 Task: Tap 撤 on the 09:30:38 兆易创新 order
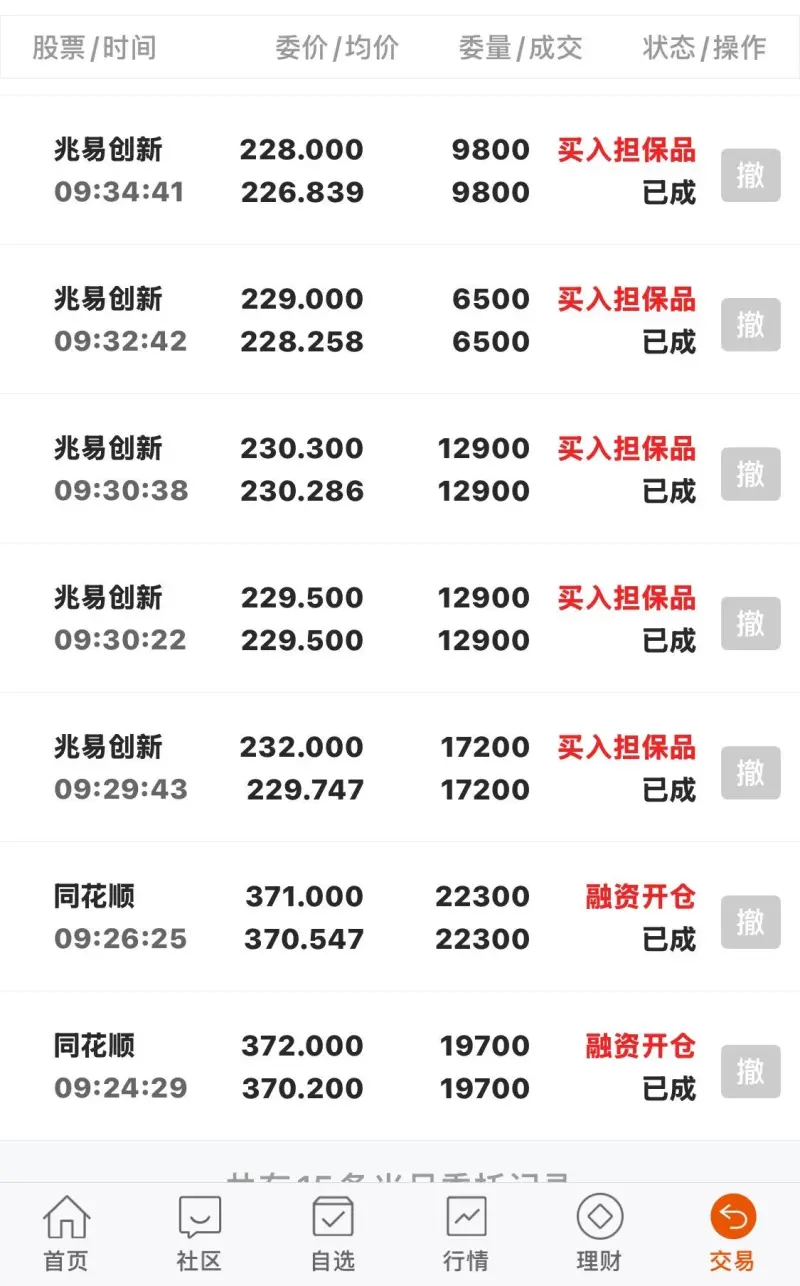point(750,473)
